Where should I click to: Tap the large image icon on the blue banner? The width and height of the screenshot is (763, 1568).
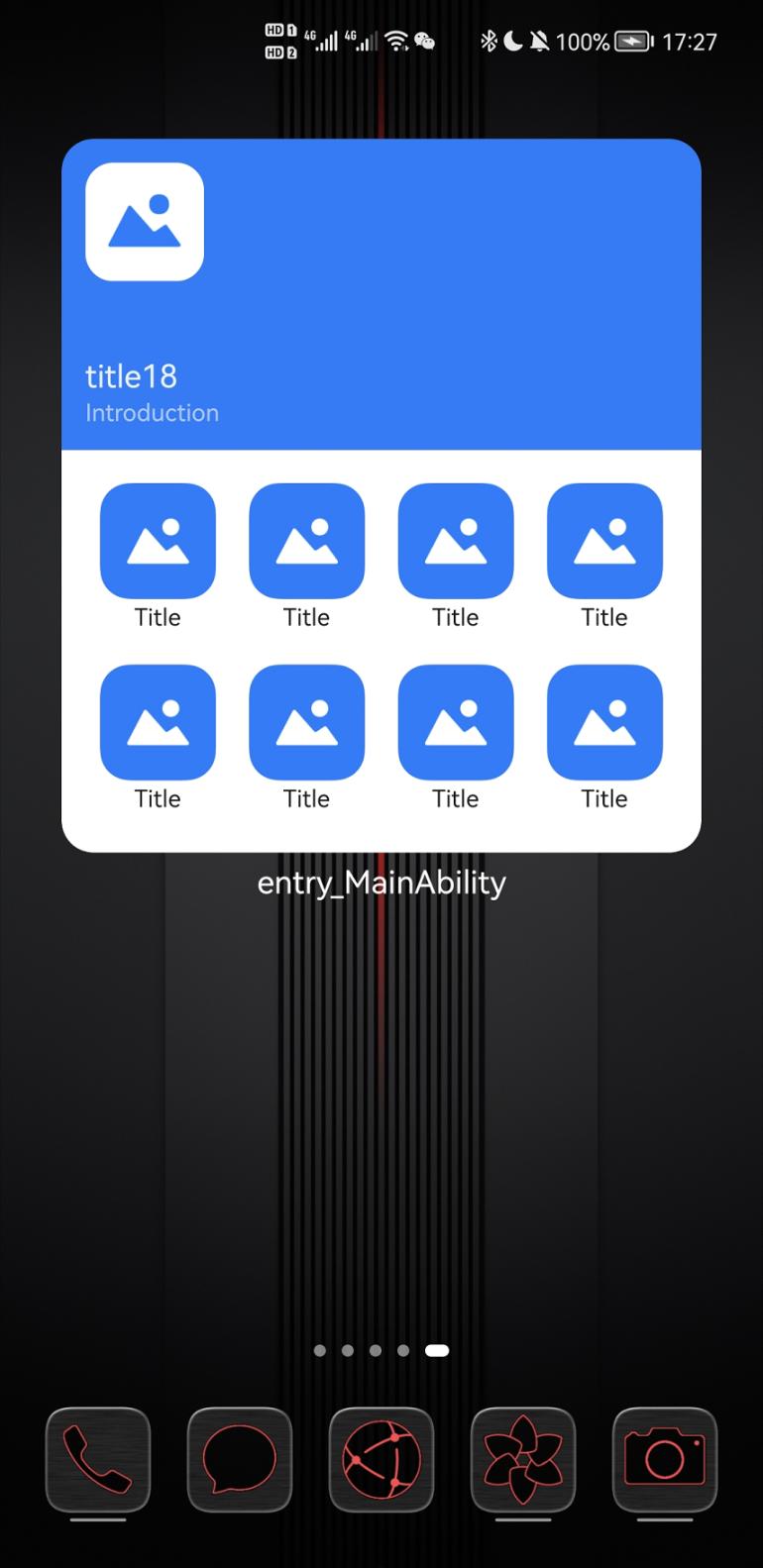(x=144, y=222)
